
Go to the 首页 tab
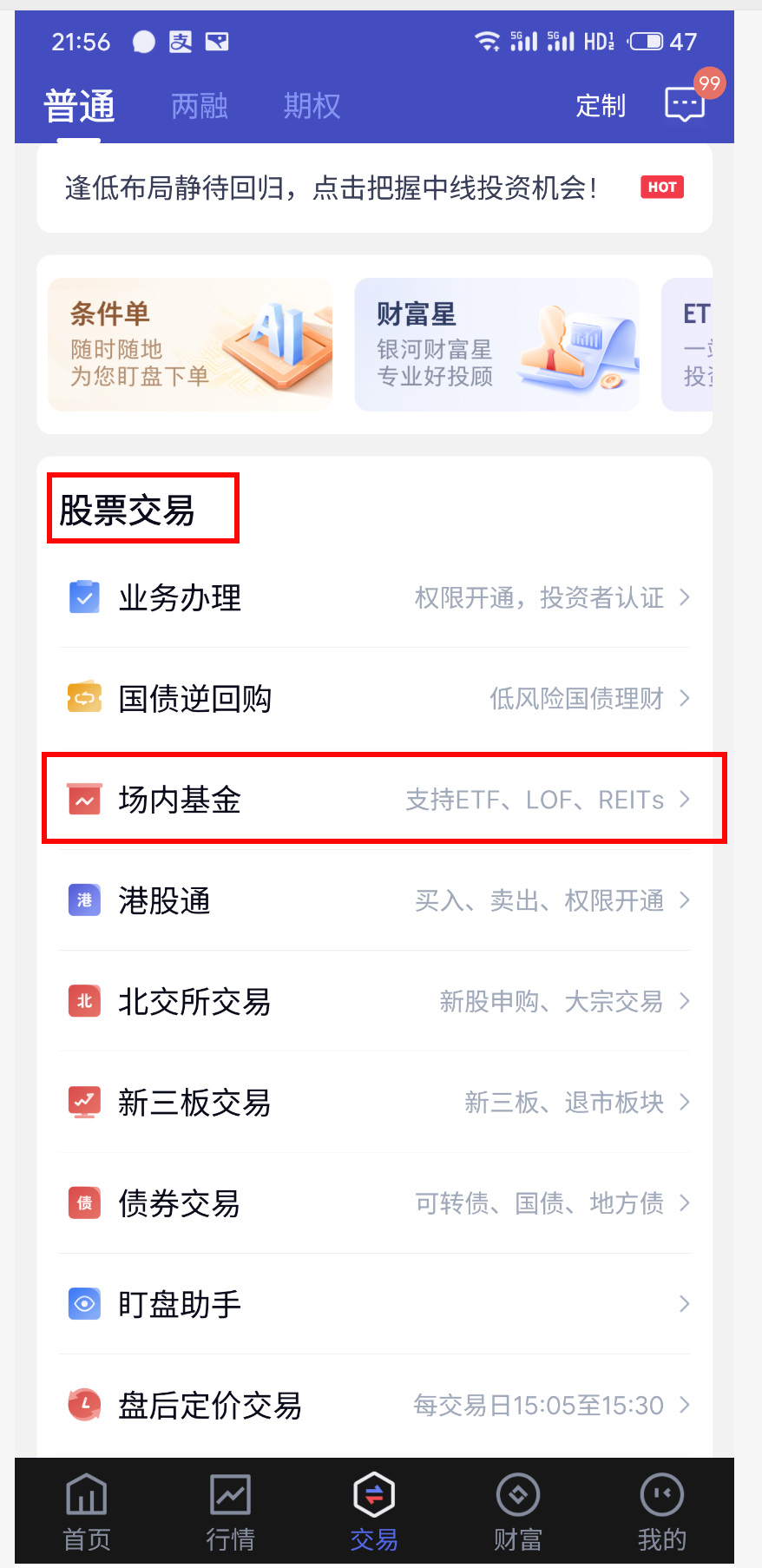coord(87,1512)
